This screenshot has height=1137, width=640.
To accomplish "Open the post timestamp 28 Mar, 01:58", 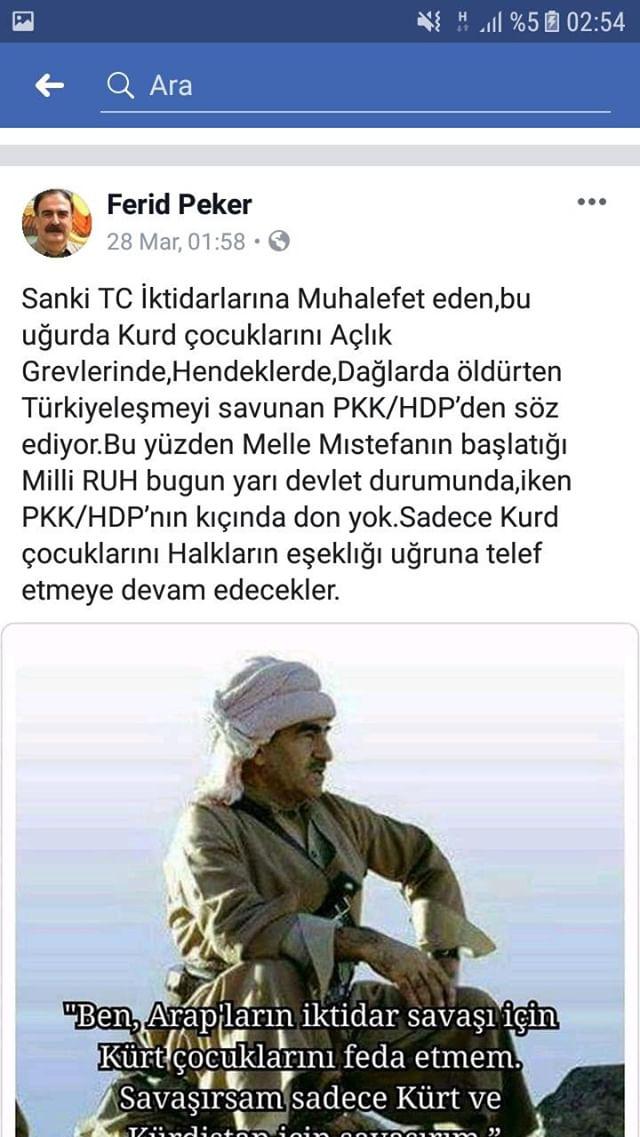I will (x=176, y=241).
